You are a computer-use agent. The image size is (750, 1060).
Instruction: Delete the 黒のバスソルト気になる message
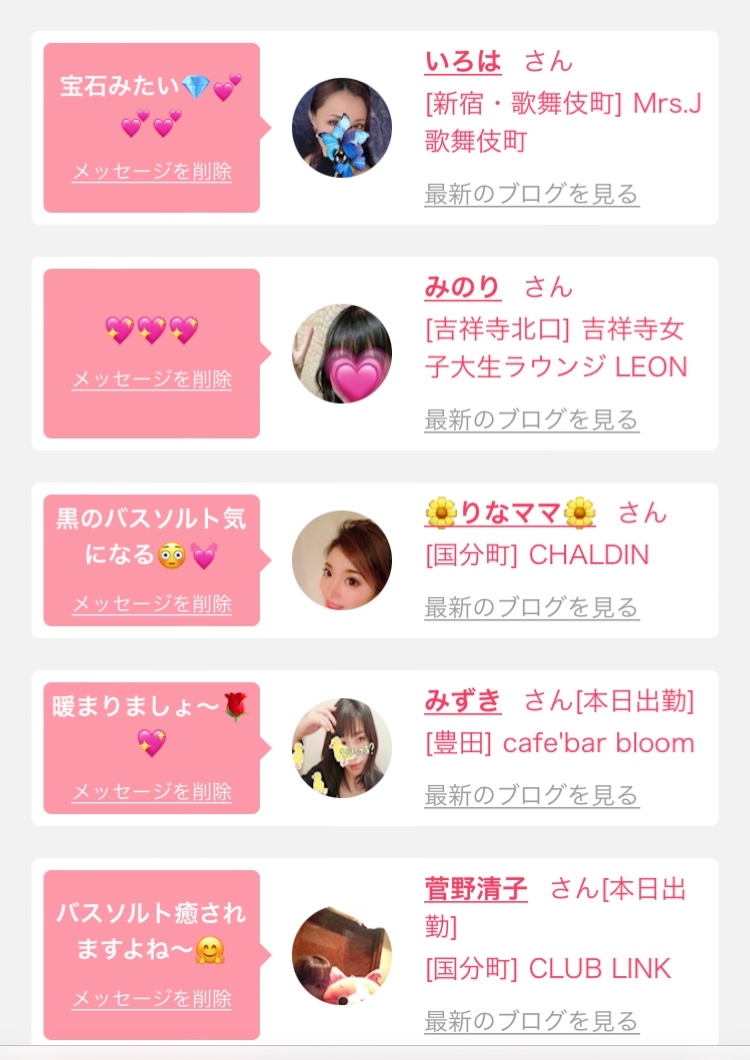(x=152, y=604)
